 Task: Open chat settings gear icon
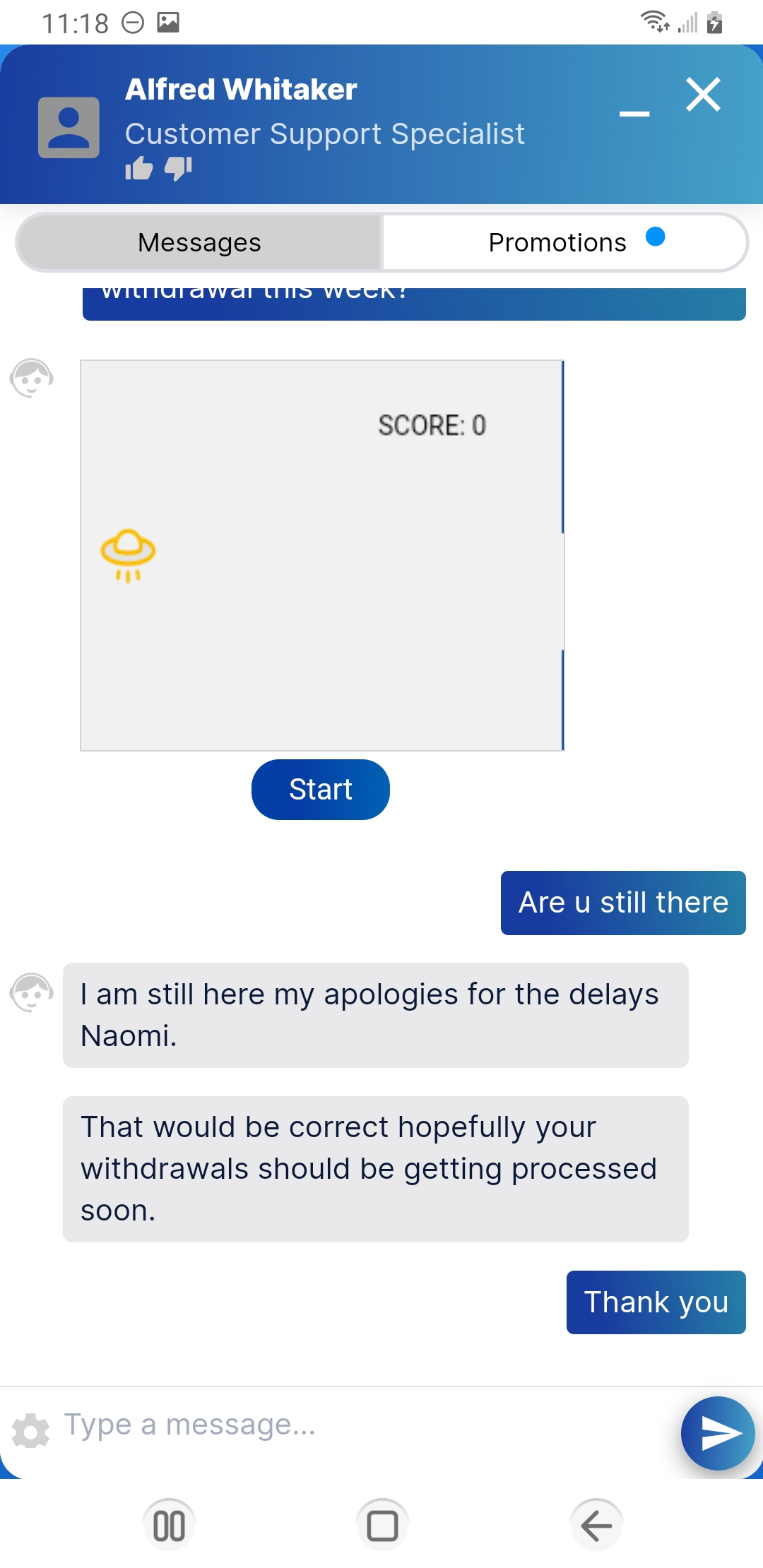click(x=30, y=1431)
